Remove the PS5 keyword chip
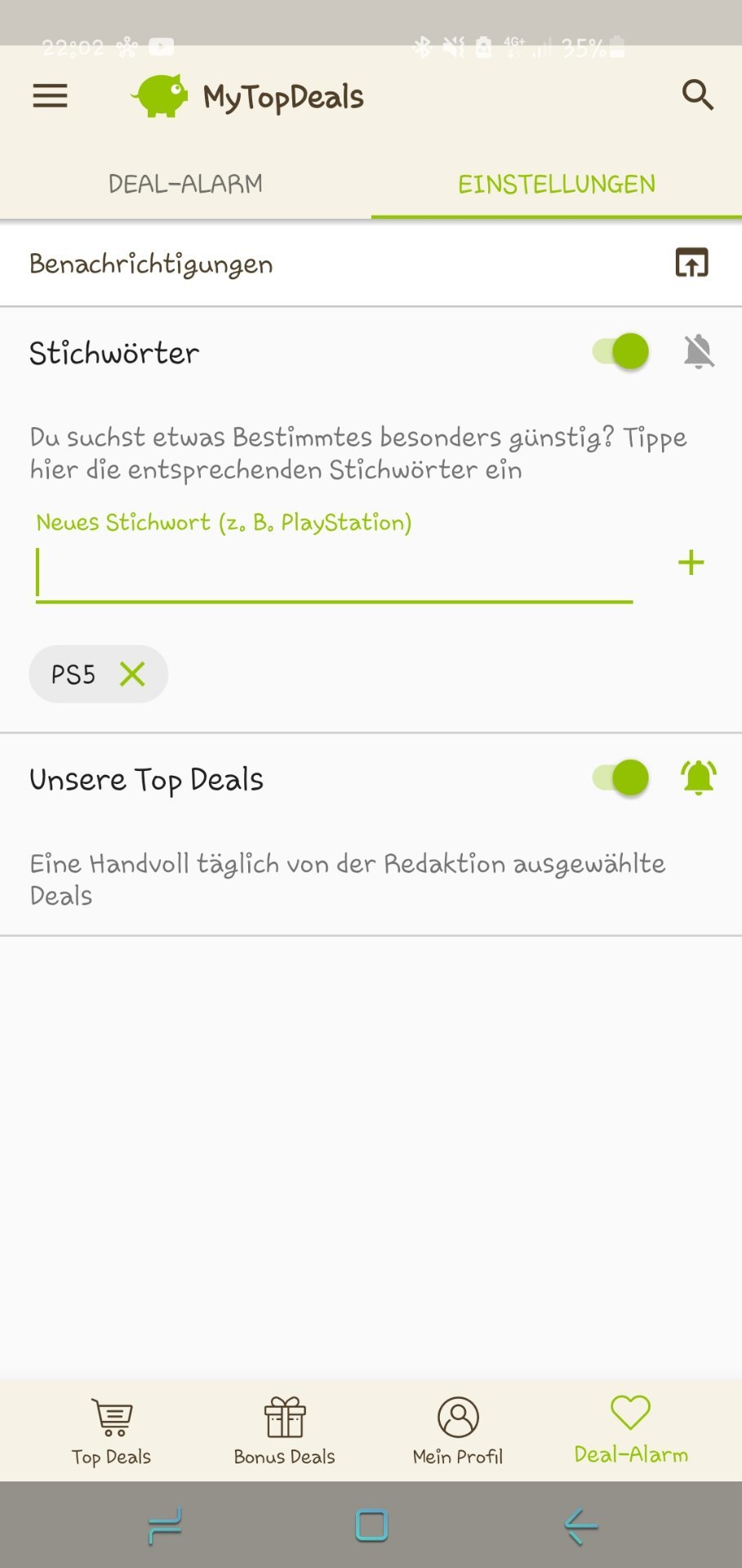 point(132,675)
